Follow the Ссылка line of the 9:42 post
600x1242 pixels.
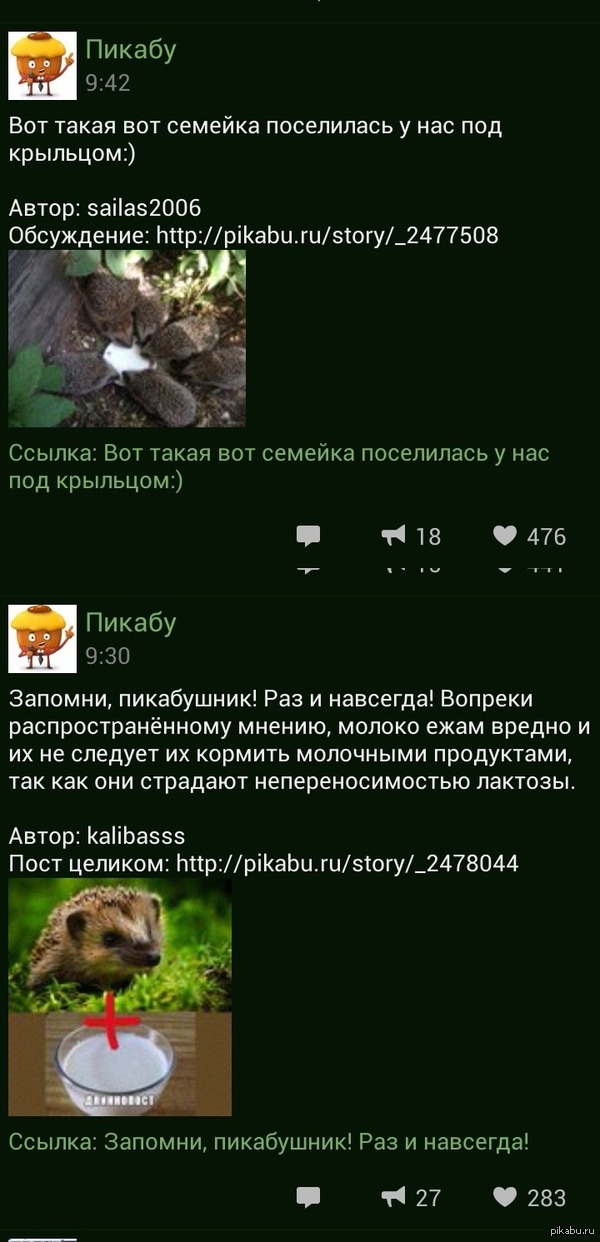(x=278, y=467)
